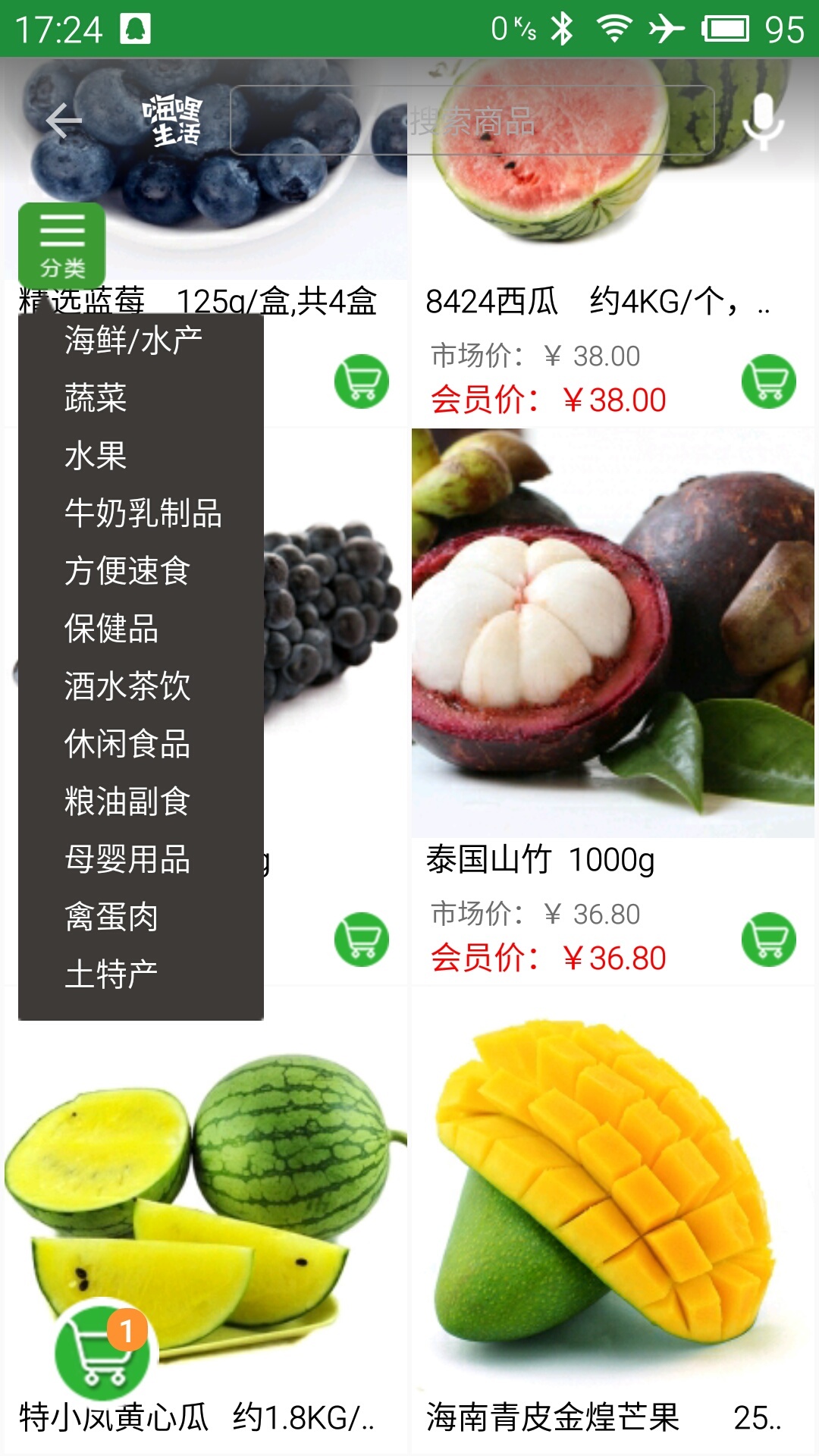The image size is (819, 1456).
Task: Tap the 搜索商品 search field
Action: (x=472, y=121)
